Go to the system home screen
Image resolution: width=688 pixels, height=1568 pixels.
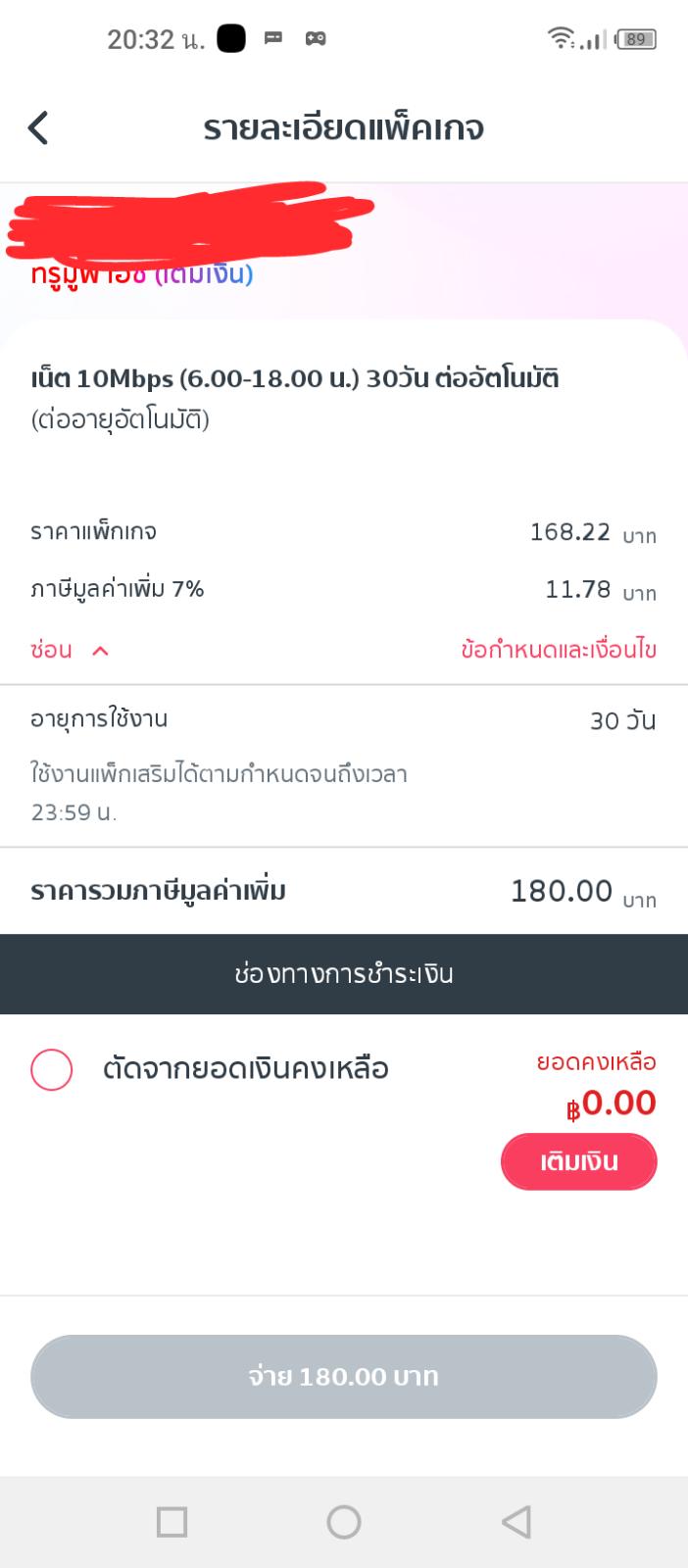(344, 1522)
